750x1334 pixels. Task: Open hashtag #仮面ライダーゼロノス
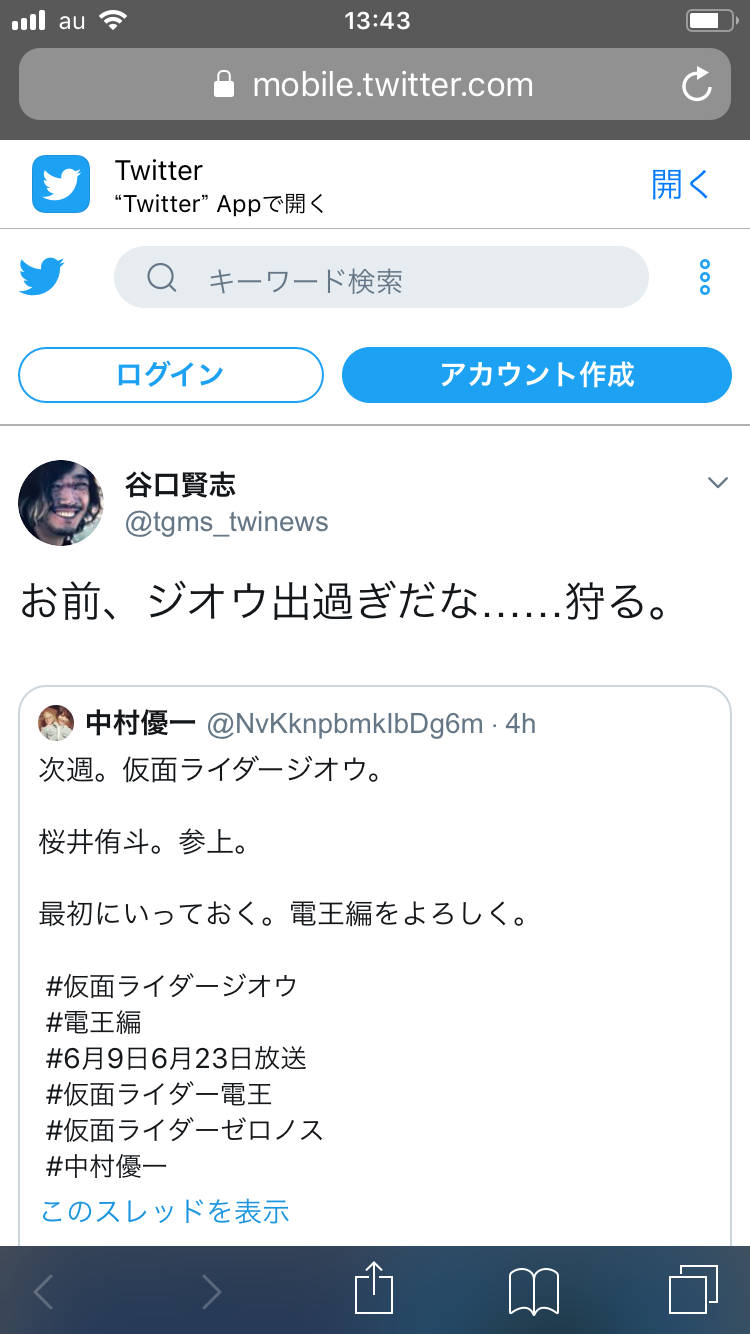[x=185, y=1130]
